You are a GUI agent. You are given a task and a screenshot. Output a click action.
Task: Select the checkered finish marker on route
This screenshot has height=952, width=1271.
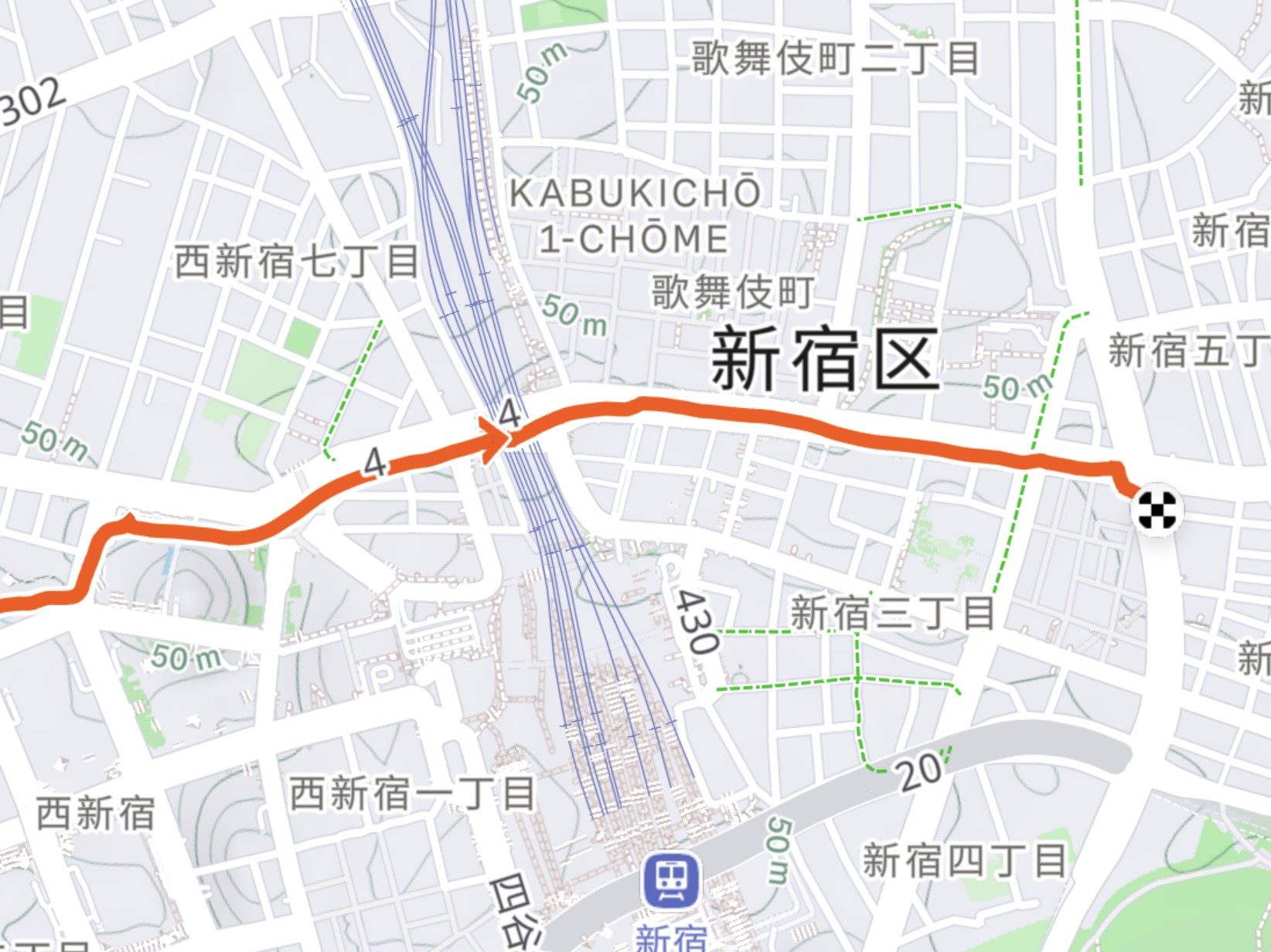tap(1157, 510)
